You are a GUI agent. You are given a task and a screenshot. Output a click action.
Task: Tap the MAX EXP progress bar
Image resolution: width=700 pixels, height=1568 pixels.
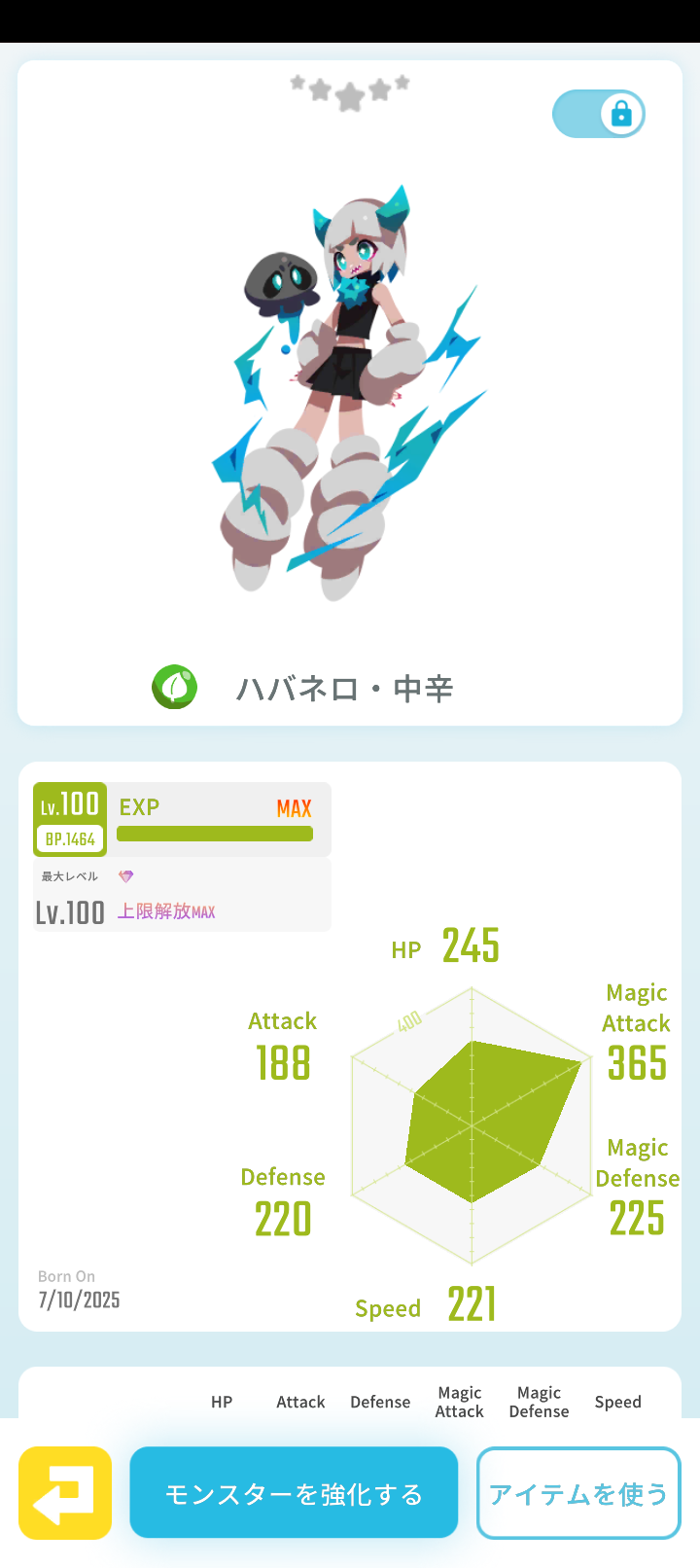coord(214,834)
